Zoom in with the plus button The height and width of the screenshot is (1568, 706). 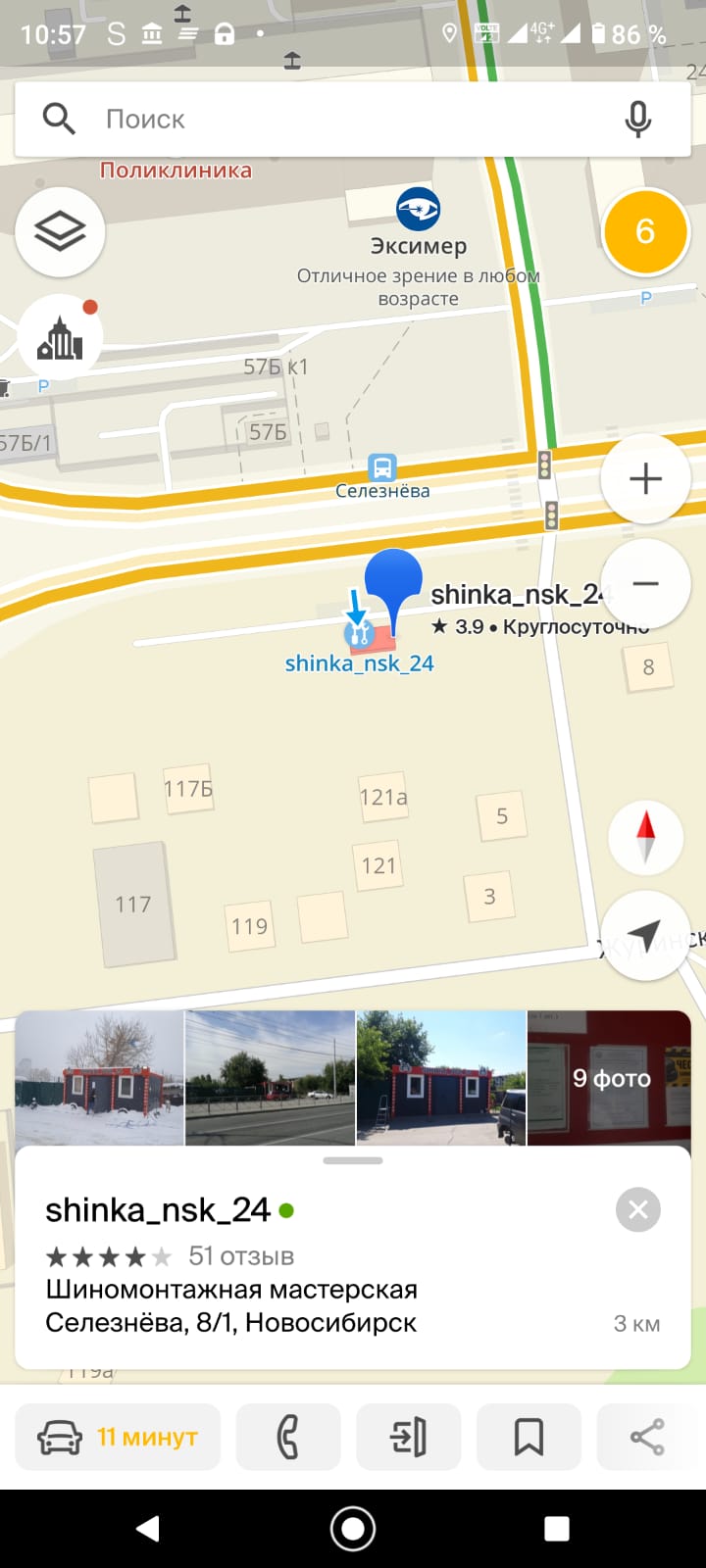click(x=645, y=479)
